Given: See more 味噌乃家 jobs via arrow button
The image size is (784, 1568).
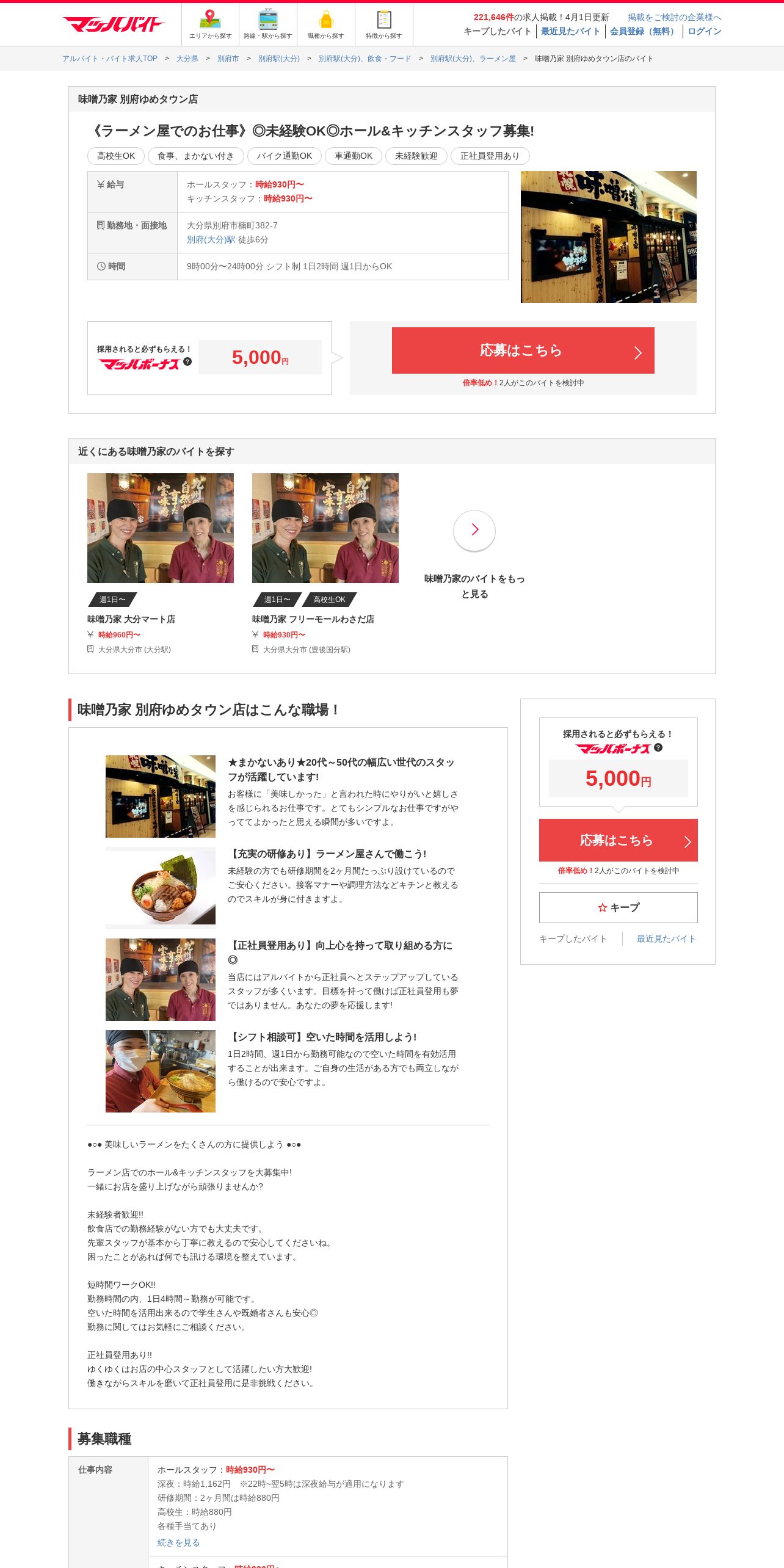Looking at the screenshot, I should 474,530.
